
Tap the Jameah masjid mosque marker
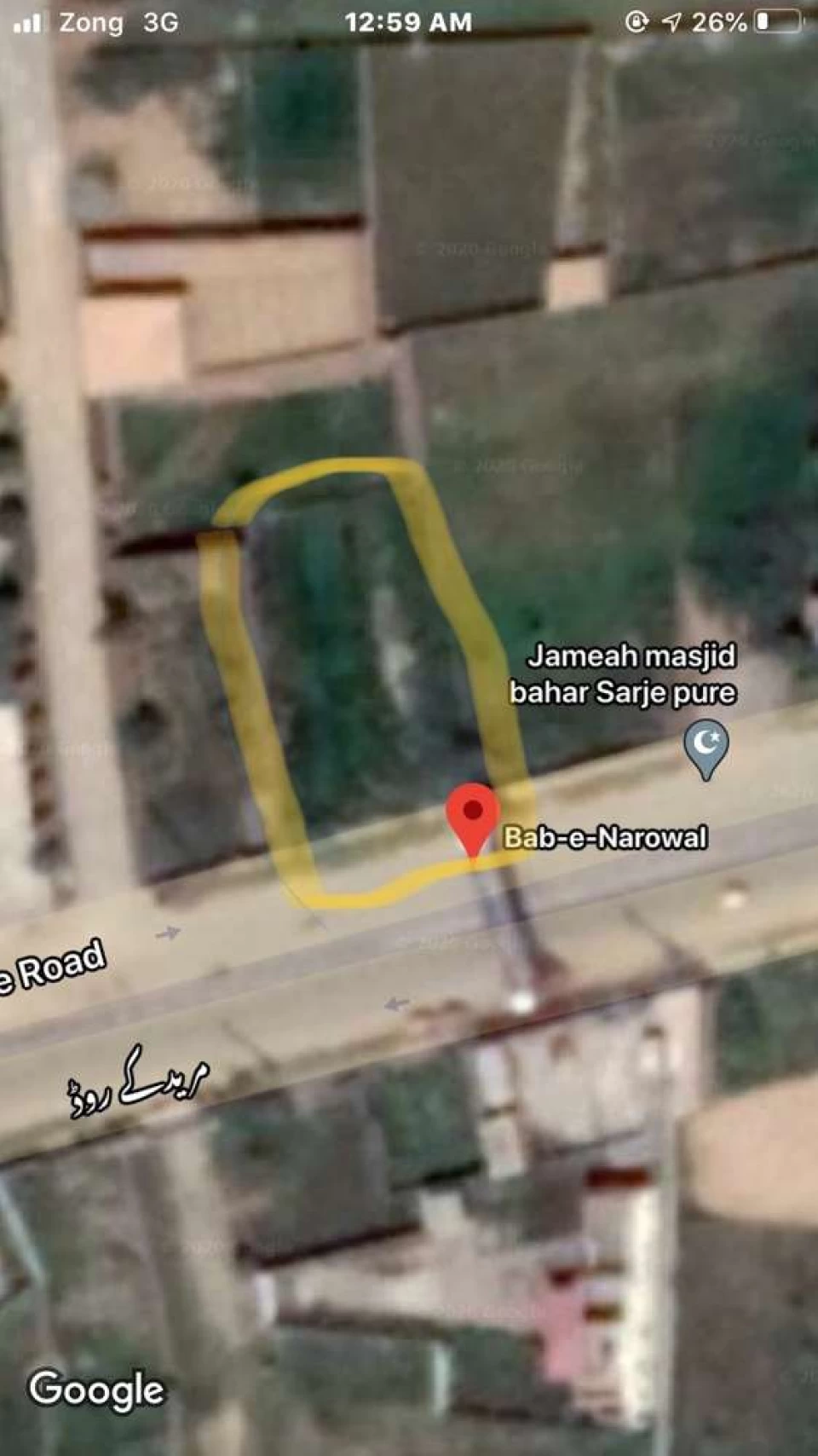point(706,744)
